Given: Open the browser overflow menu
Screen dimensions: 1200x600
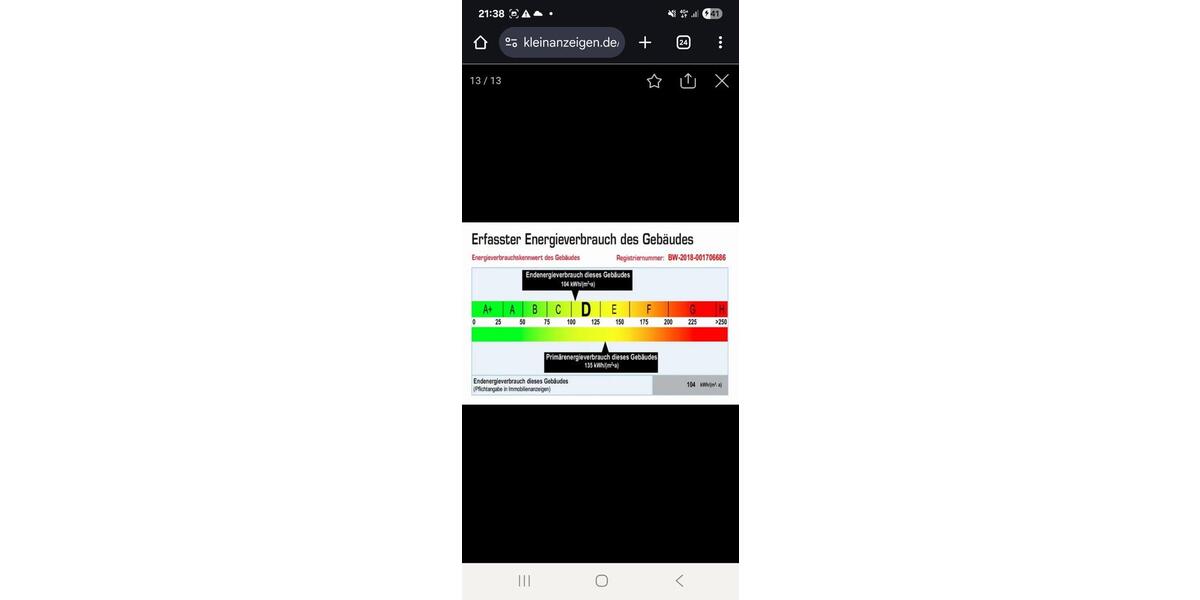Looking at the screenshot, I should pos(720,42).
